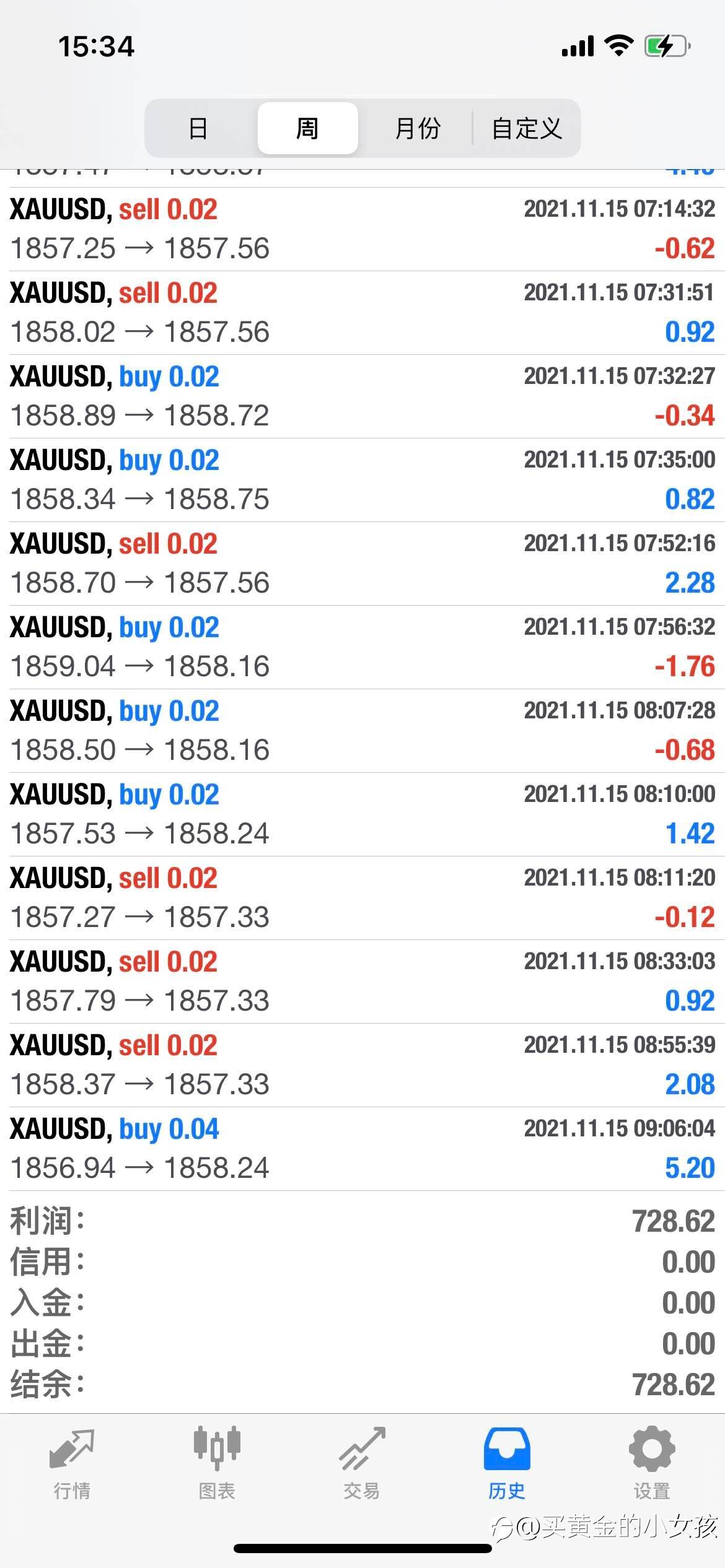Expand the sell trade closed at 08:55:39

[362, 1065]
